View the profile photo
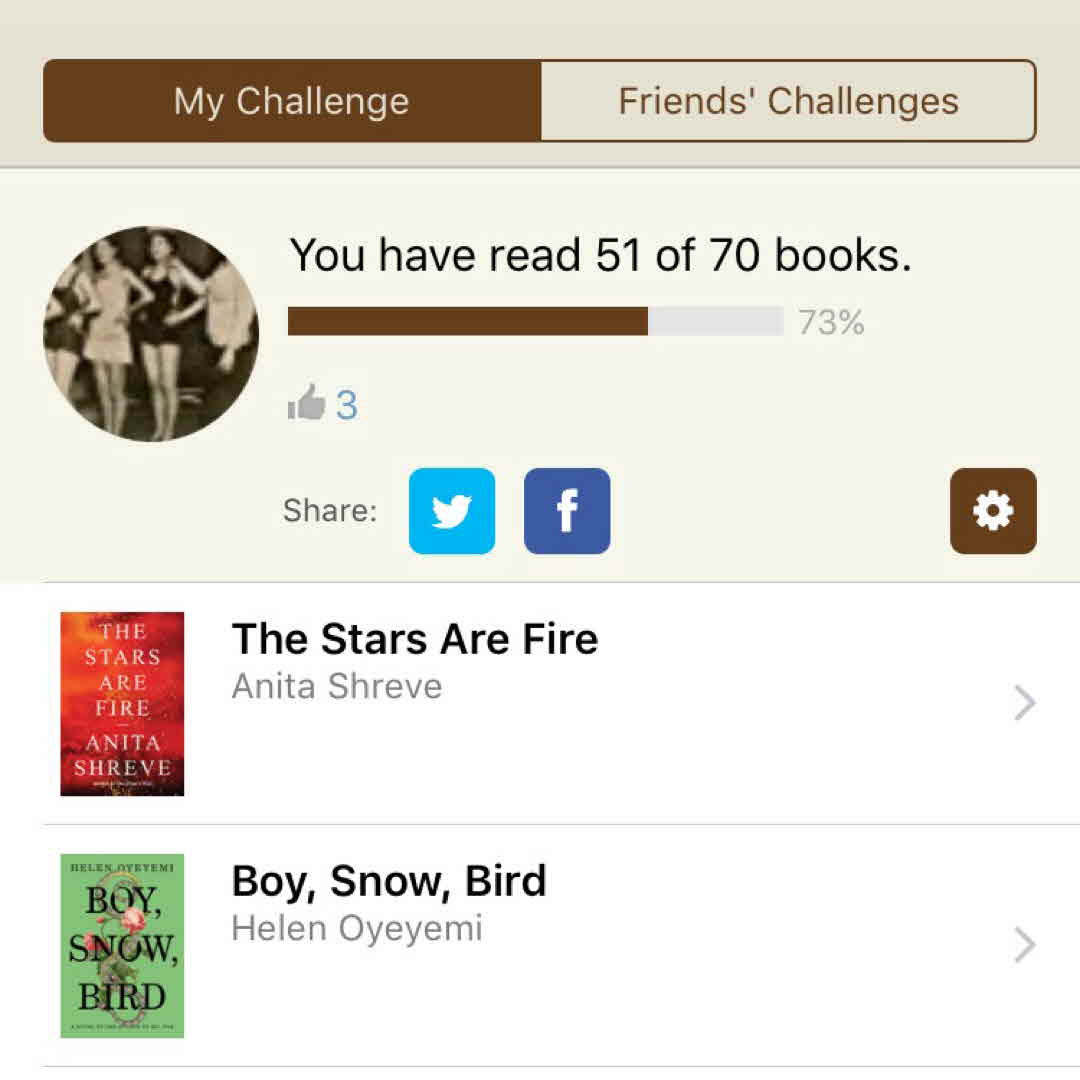Screen dimensions: 1080x1080 pyautogui.click(x=151, y=334)
